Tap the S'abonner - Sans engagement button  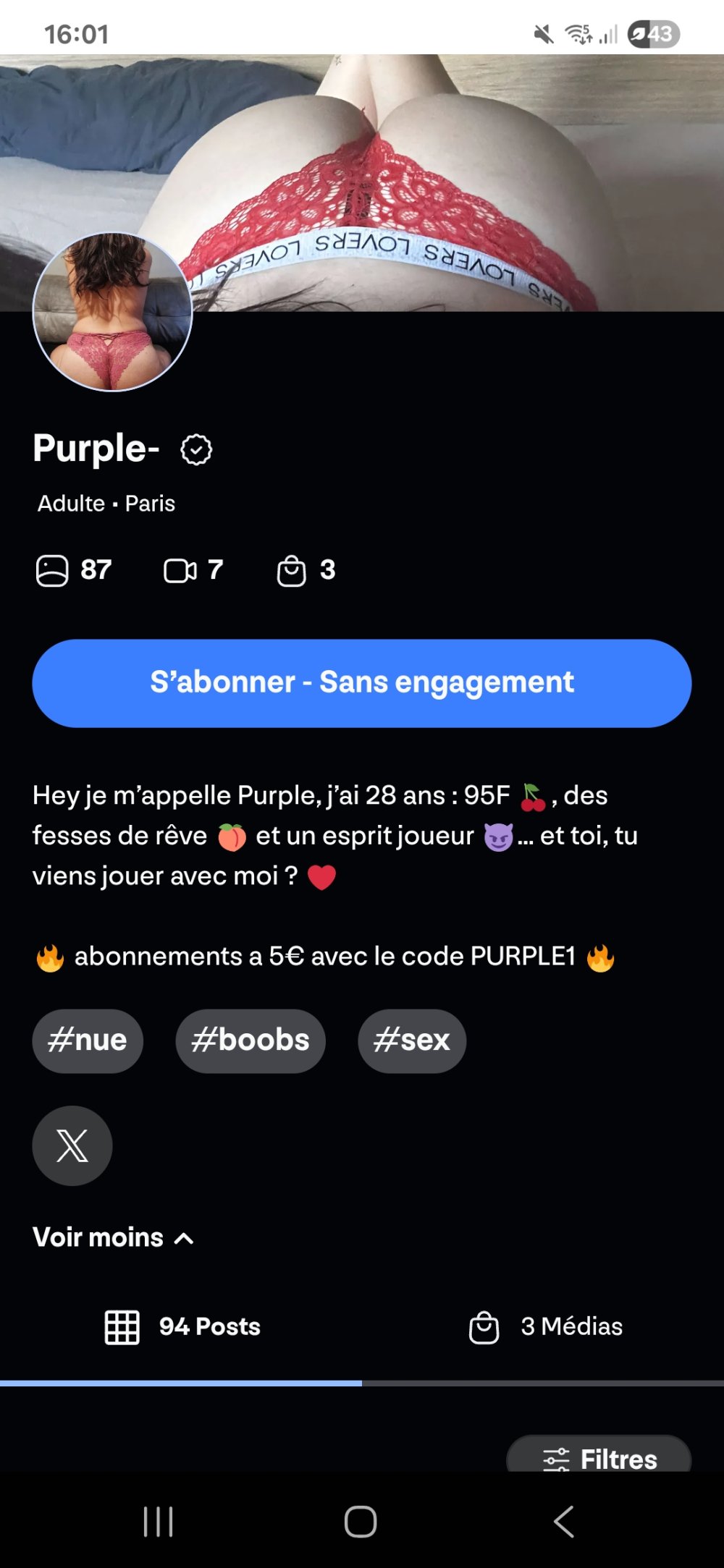click(362, 682)
